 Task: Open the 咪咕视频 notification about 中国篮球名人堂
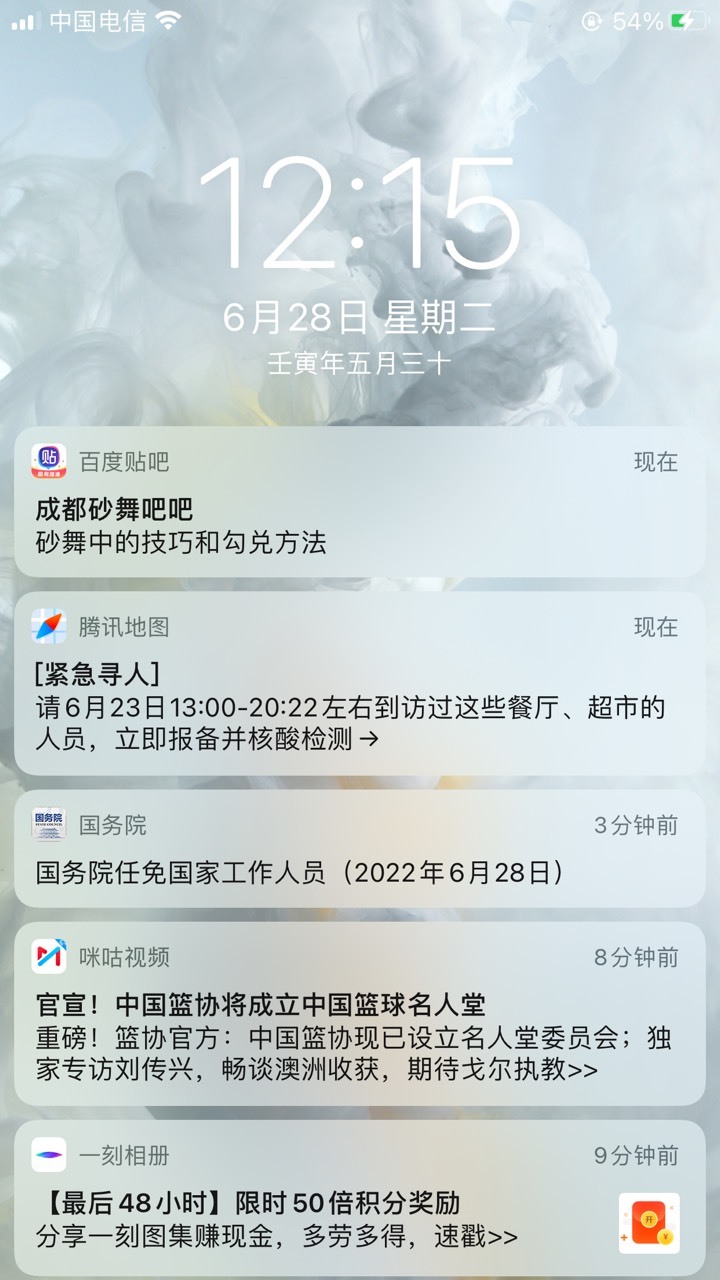point(360,1014)
